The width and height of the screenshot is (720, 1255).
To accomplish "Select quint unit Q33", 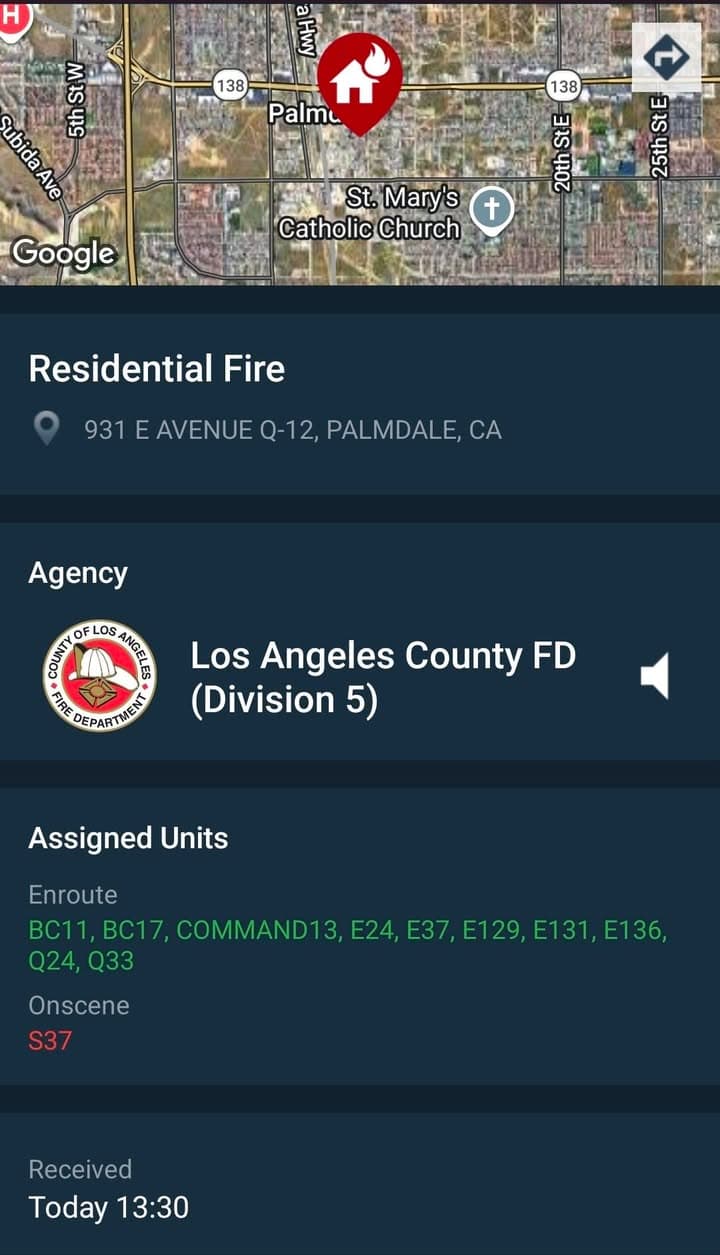I will click(112, 962).
